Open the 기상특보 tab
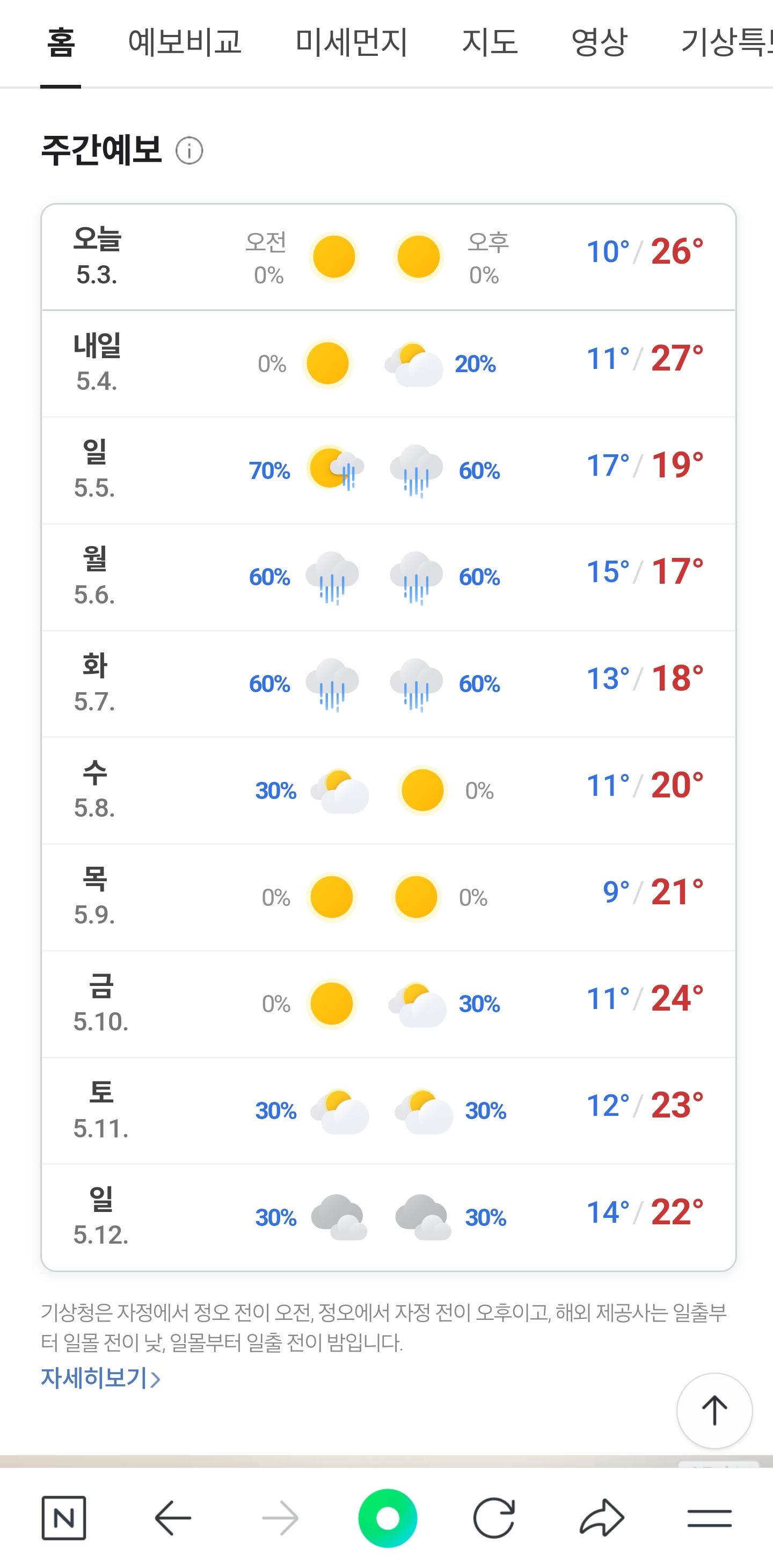This screenshot has height=1568, width=773. (727, 42)
